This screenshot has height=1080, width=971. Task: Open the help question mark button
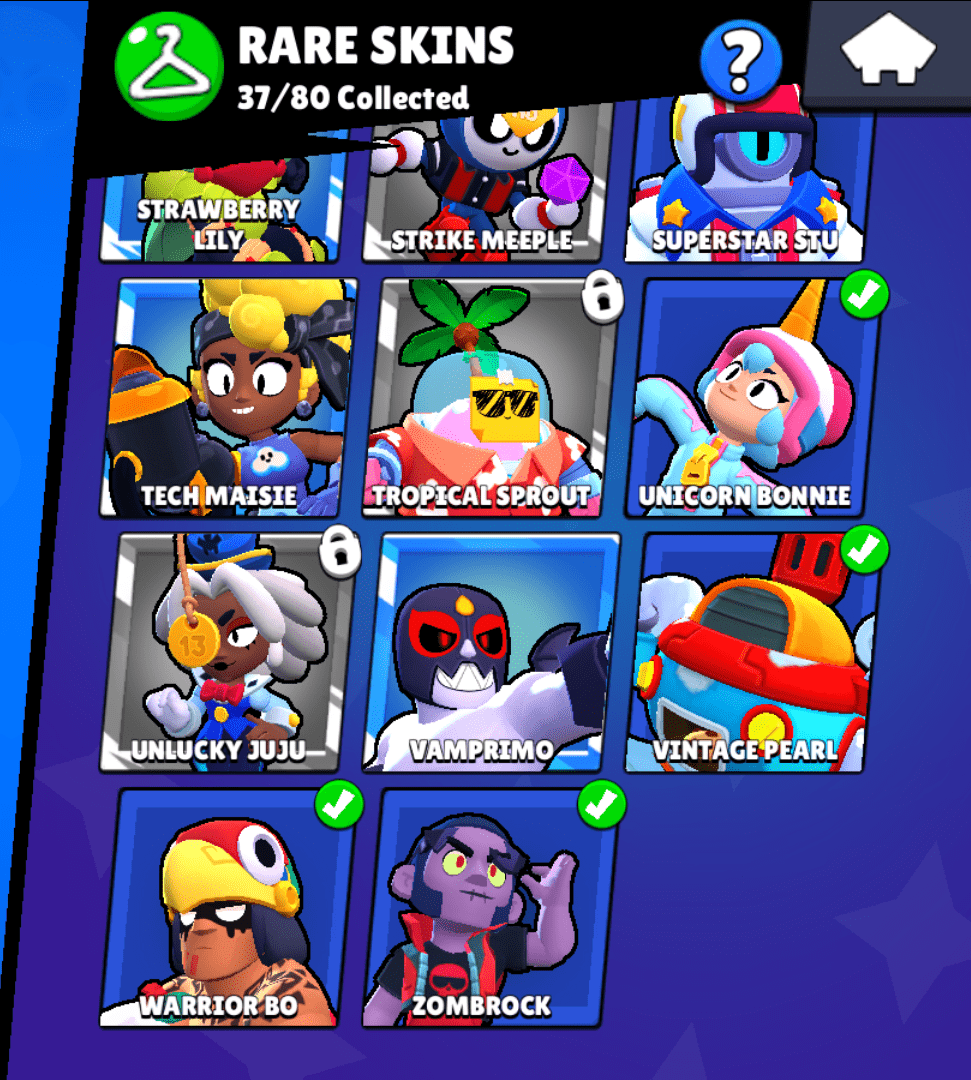click(739, 59)
